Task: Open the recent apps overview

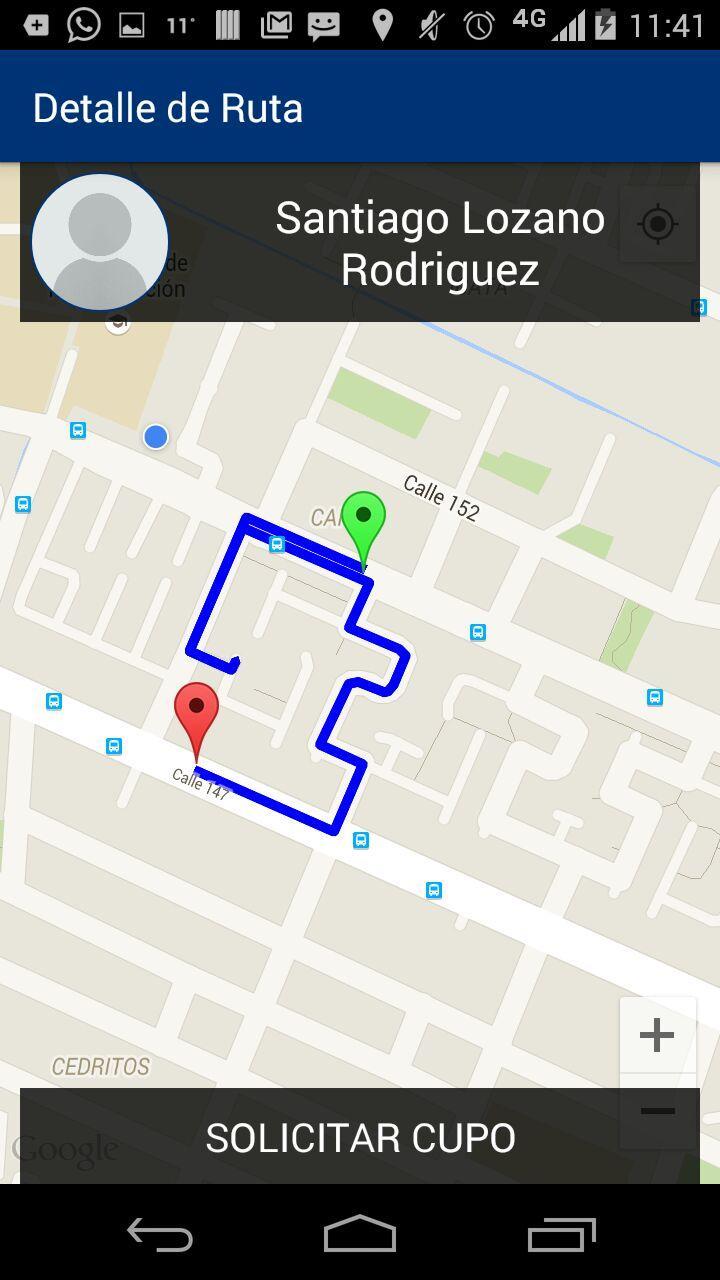Action: tap(560, 1234)
